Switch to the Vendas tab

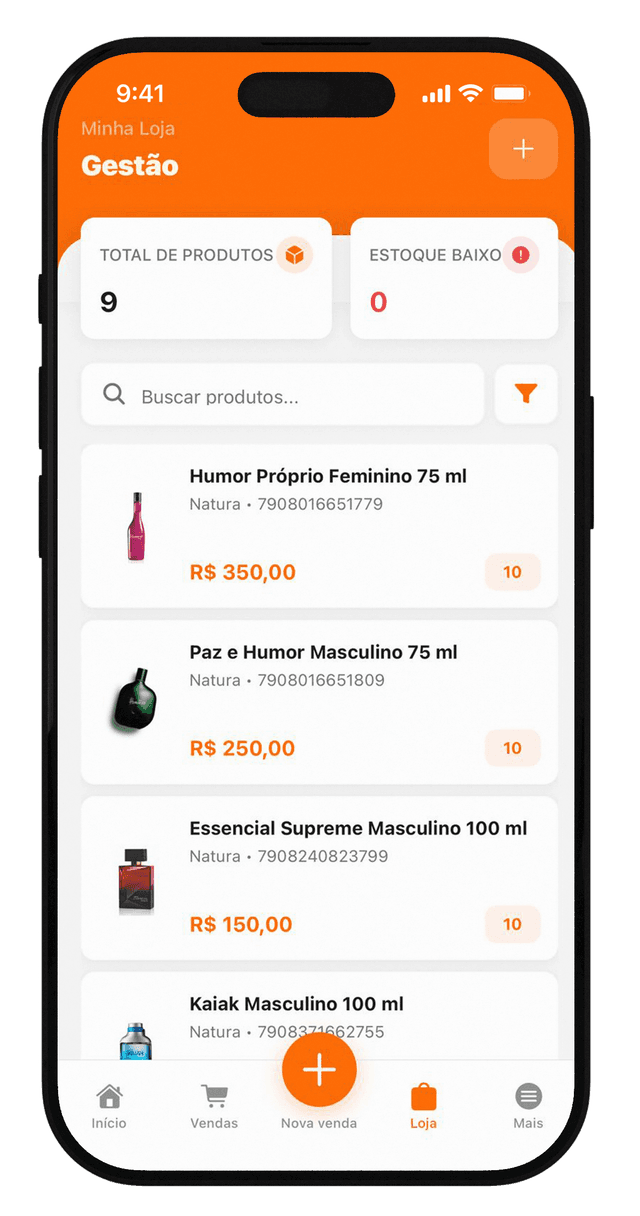[214, 1106]
